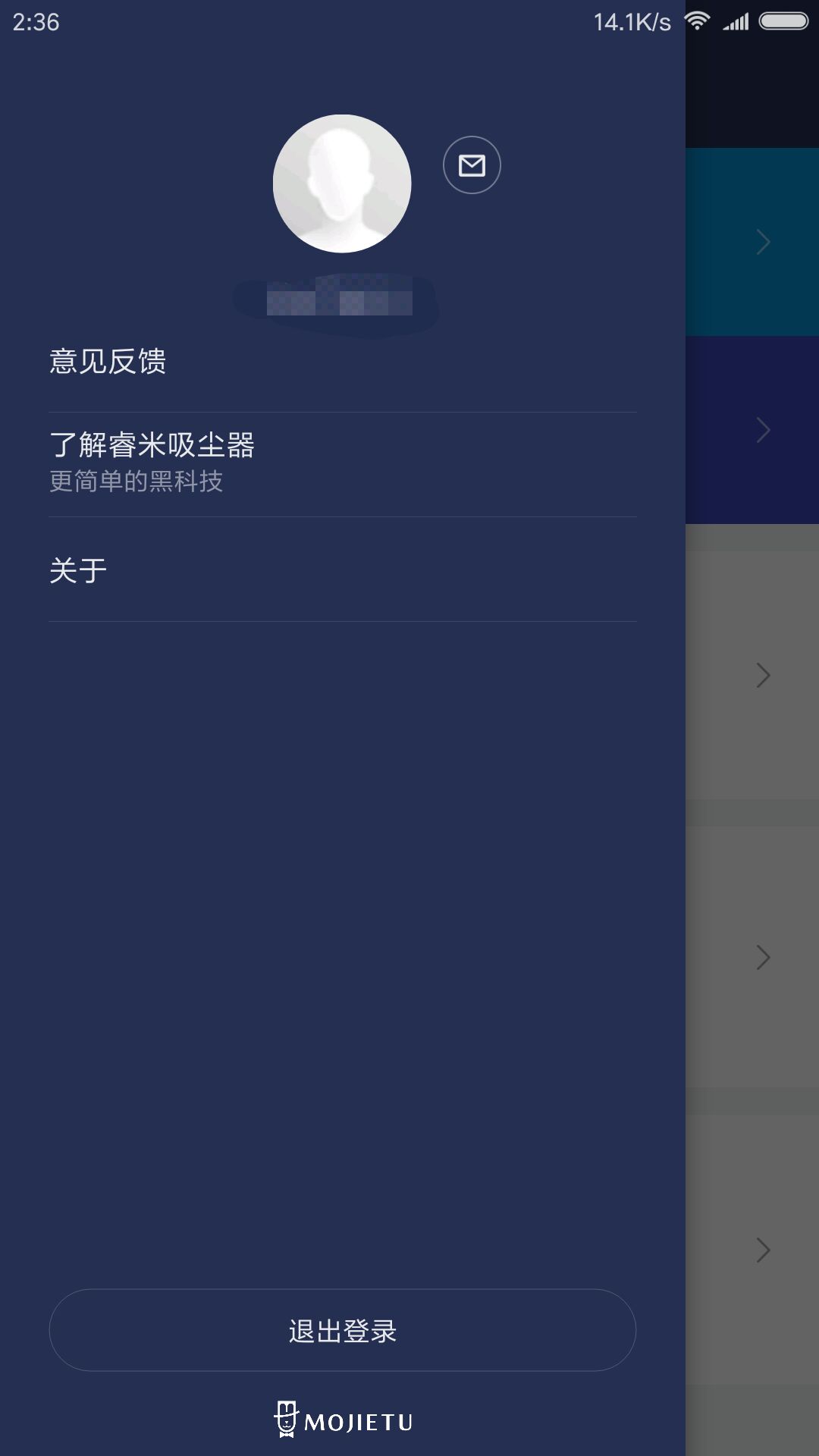819x1456 pixels.
Task: Tap the MOJIETU logo at the bottom
Action: (x=345, y=1417)
